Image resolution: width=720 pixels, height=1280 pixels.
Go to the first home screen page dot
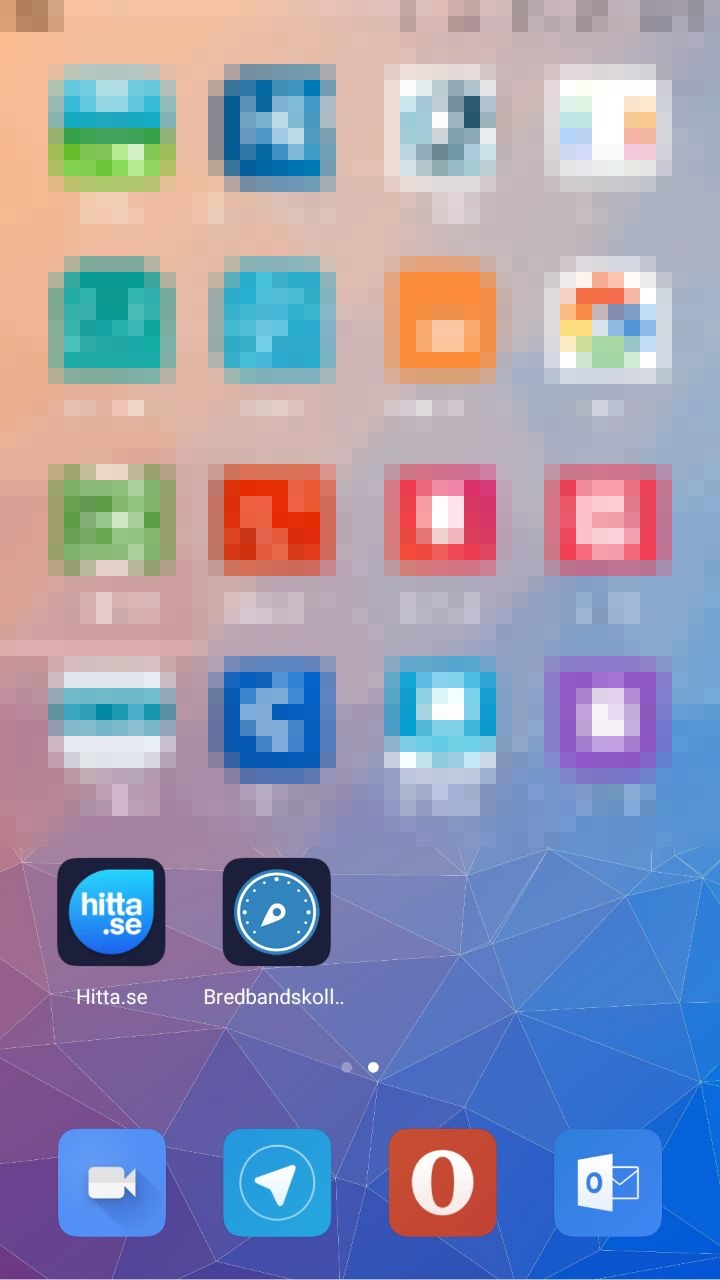(x=347, y=1067)
